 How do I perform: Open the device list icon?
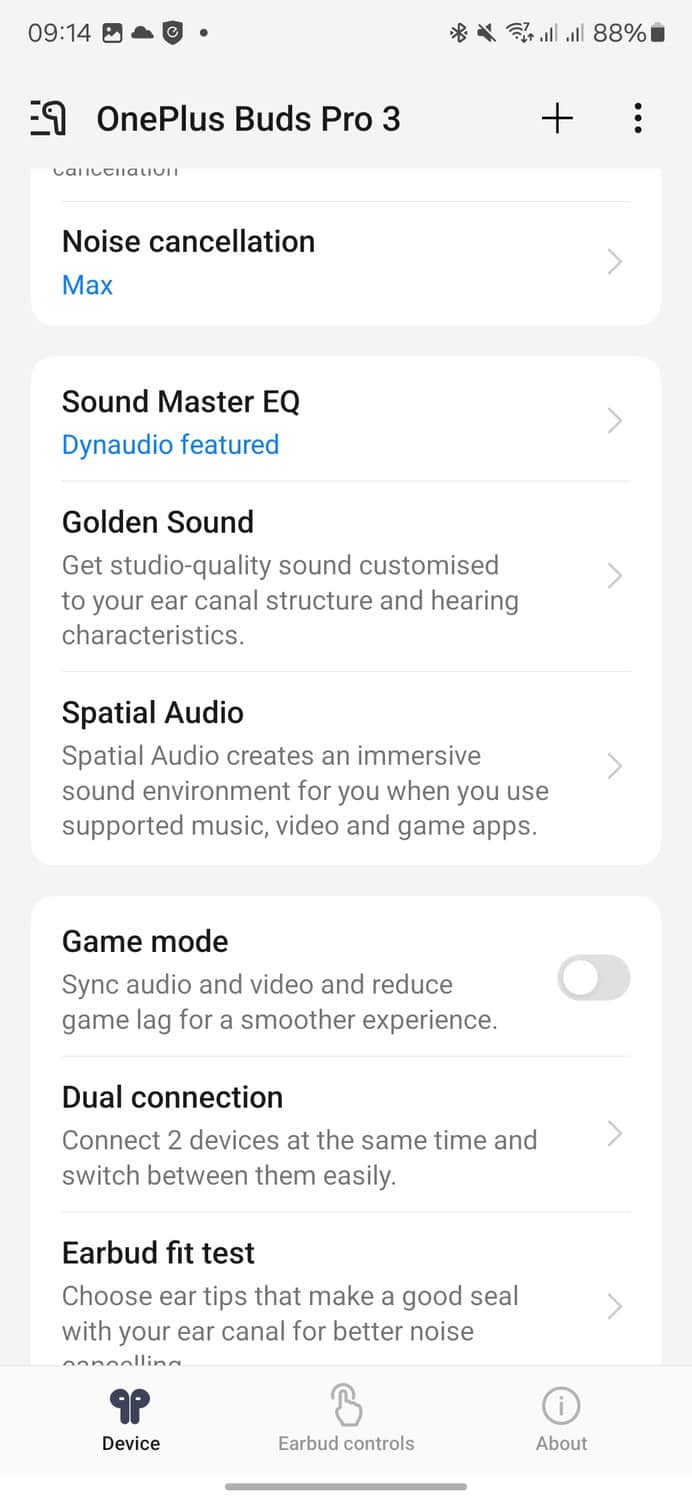48,119
